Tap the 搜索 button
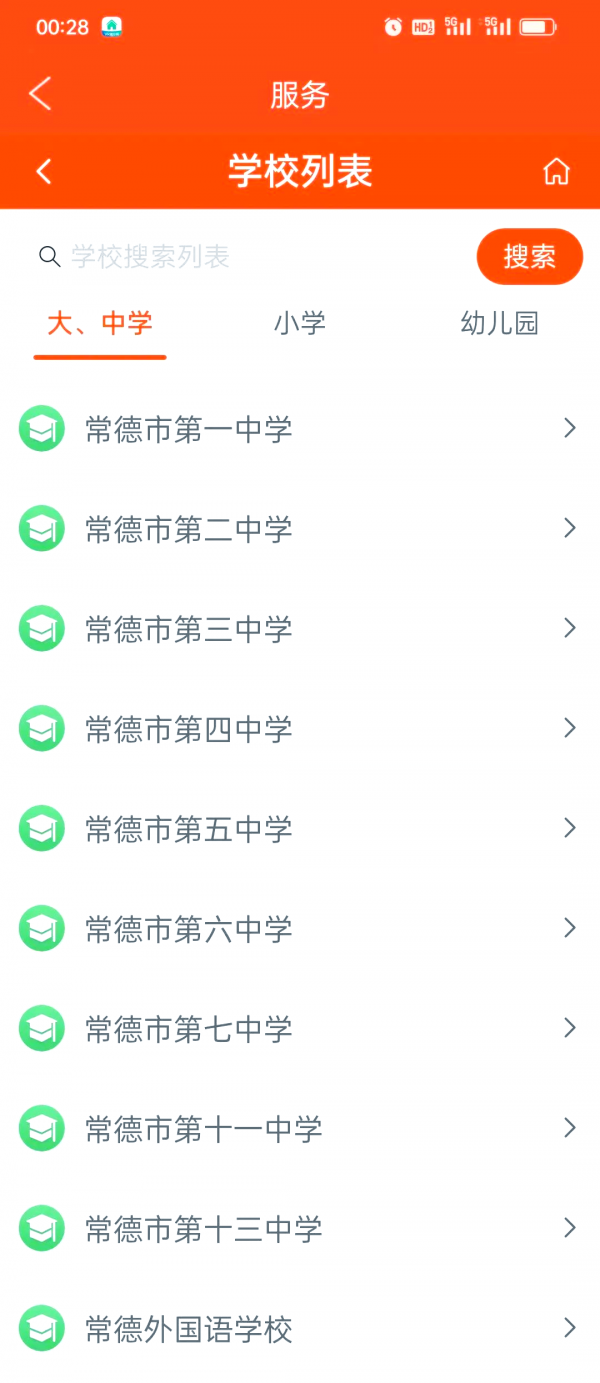Screen dimensions: 600x1383 (x=529, y=257)
